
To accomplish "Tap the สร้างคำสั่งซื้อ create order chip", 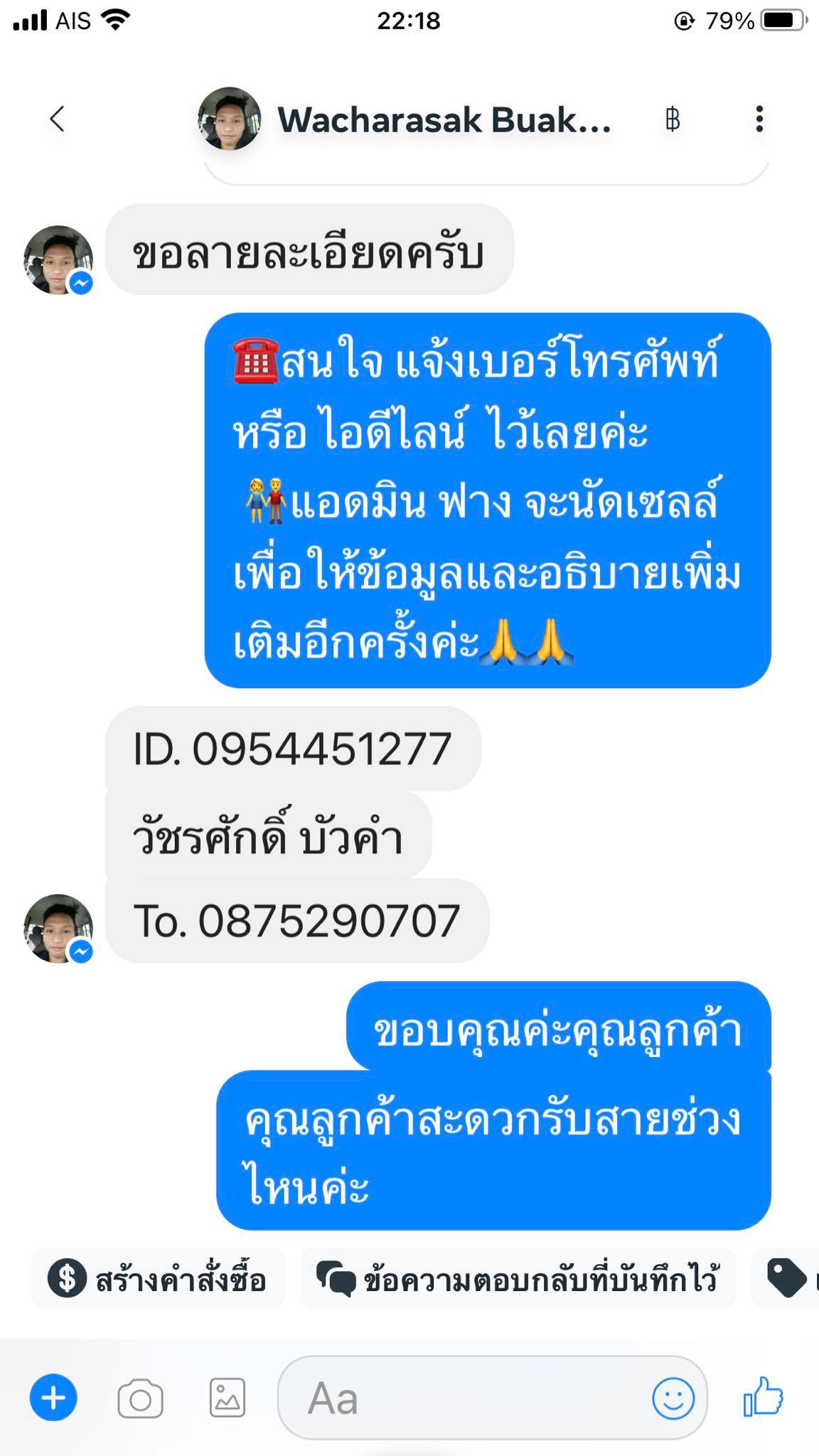I will pos(158,1279).
